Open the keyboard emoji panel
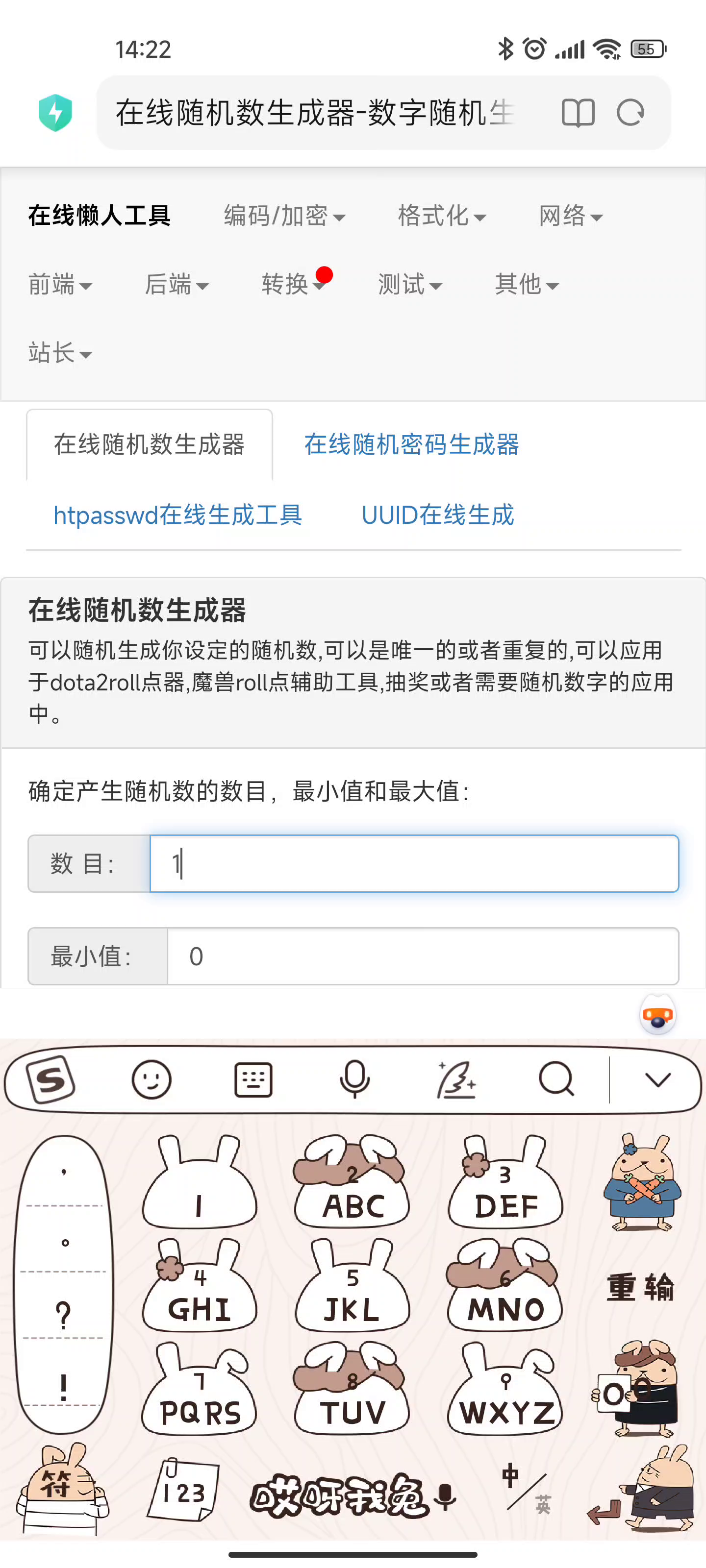This screenshot has height=1568, width=706. point(151,1080)
